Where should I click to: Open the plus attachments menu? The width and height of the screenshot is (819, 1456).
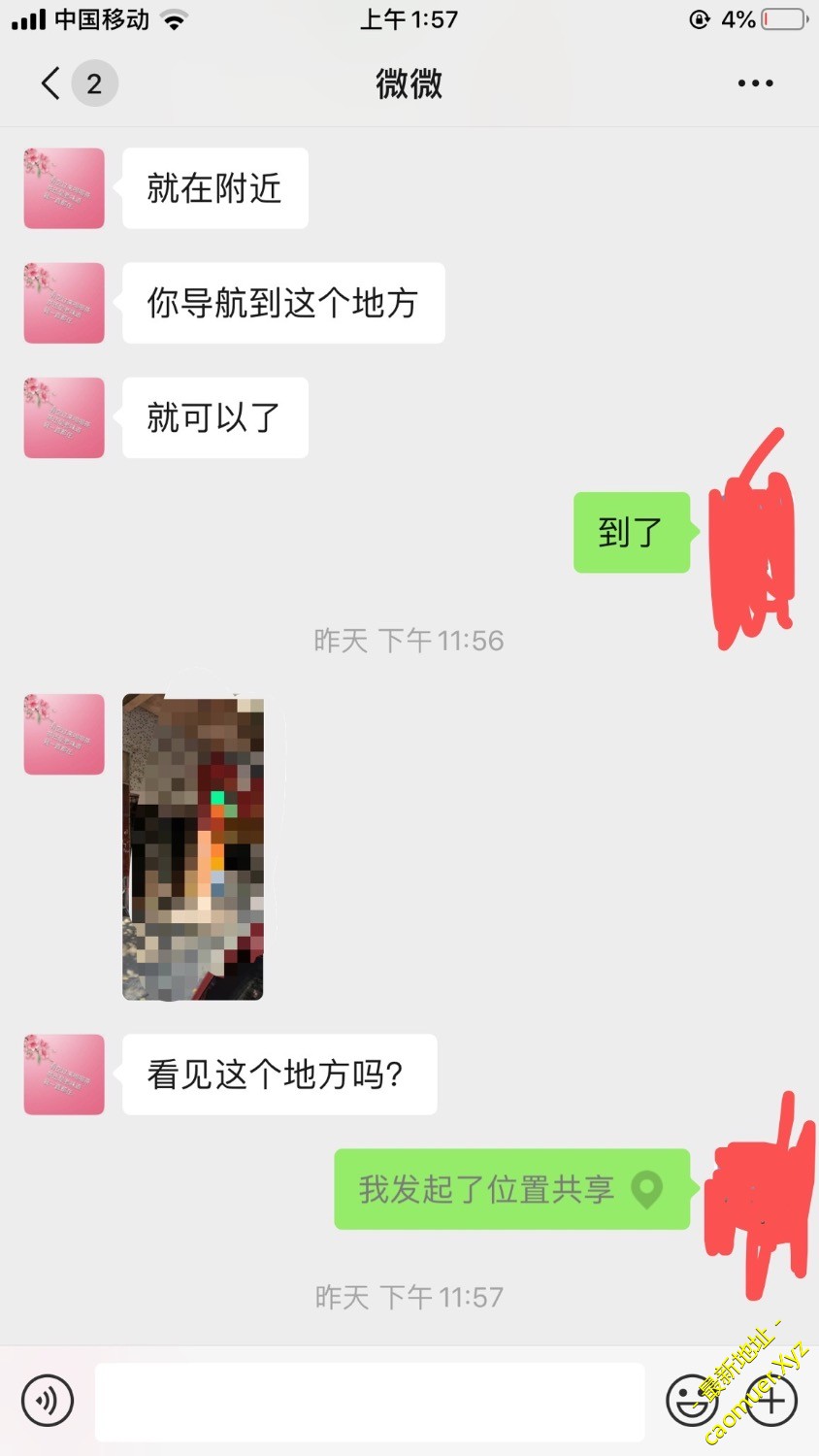click(772, 1401)
